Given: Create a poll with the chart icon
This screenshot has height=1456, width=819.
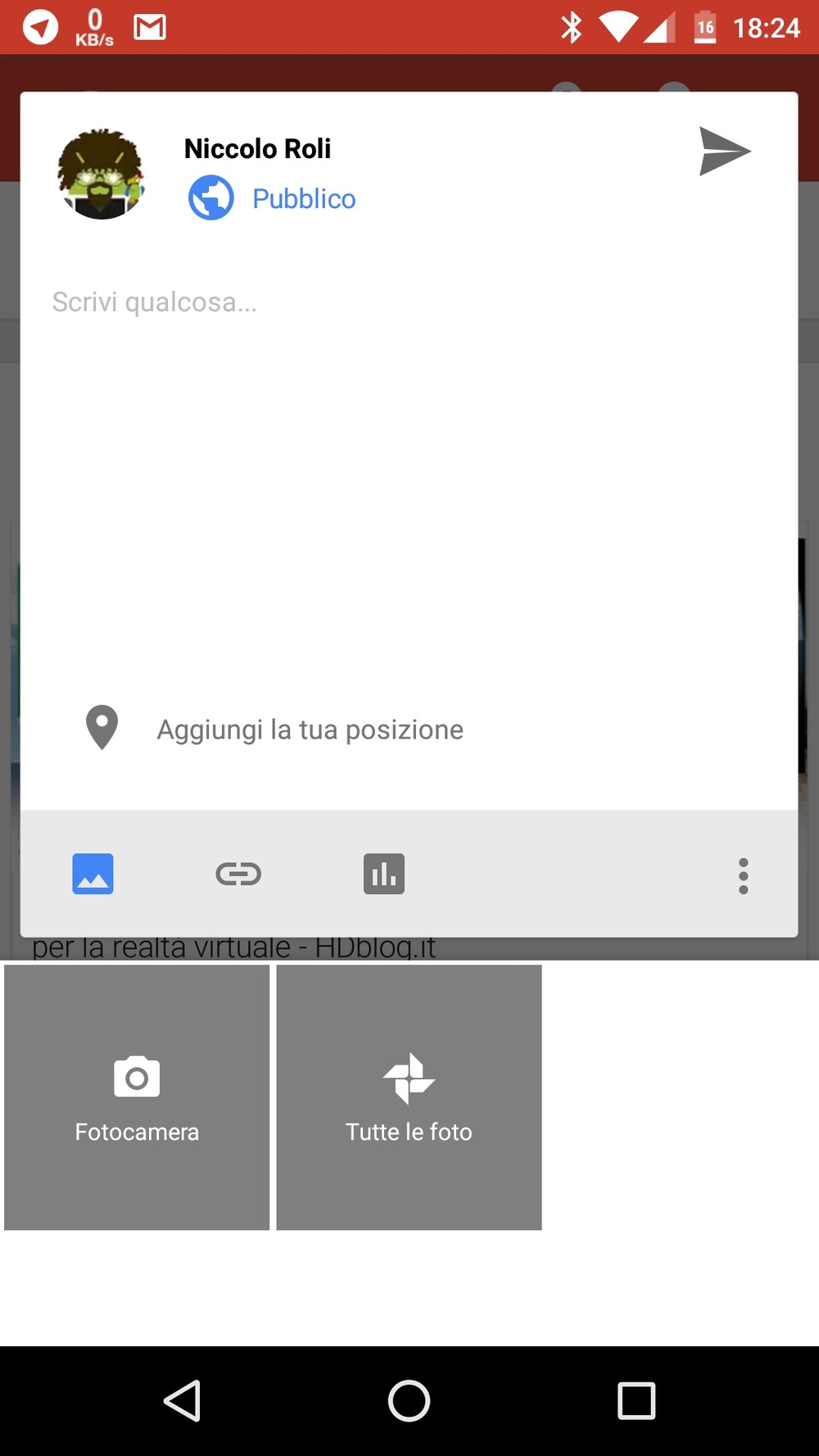Looking at the screenshot, I should (x=384, y=874).
